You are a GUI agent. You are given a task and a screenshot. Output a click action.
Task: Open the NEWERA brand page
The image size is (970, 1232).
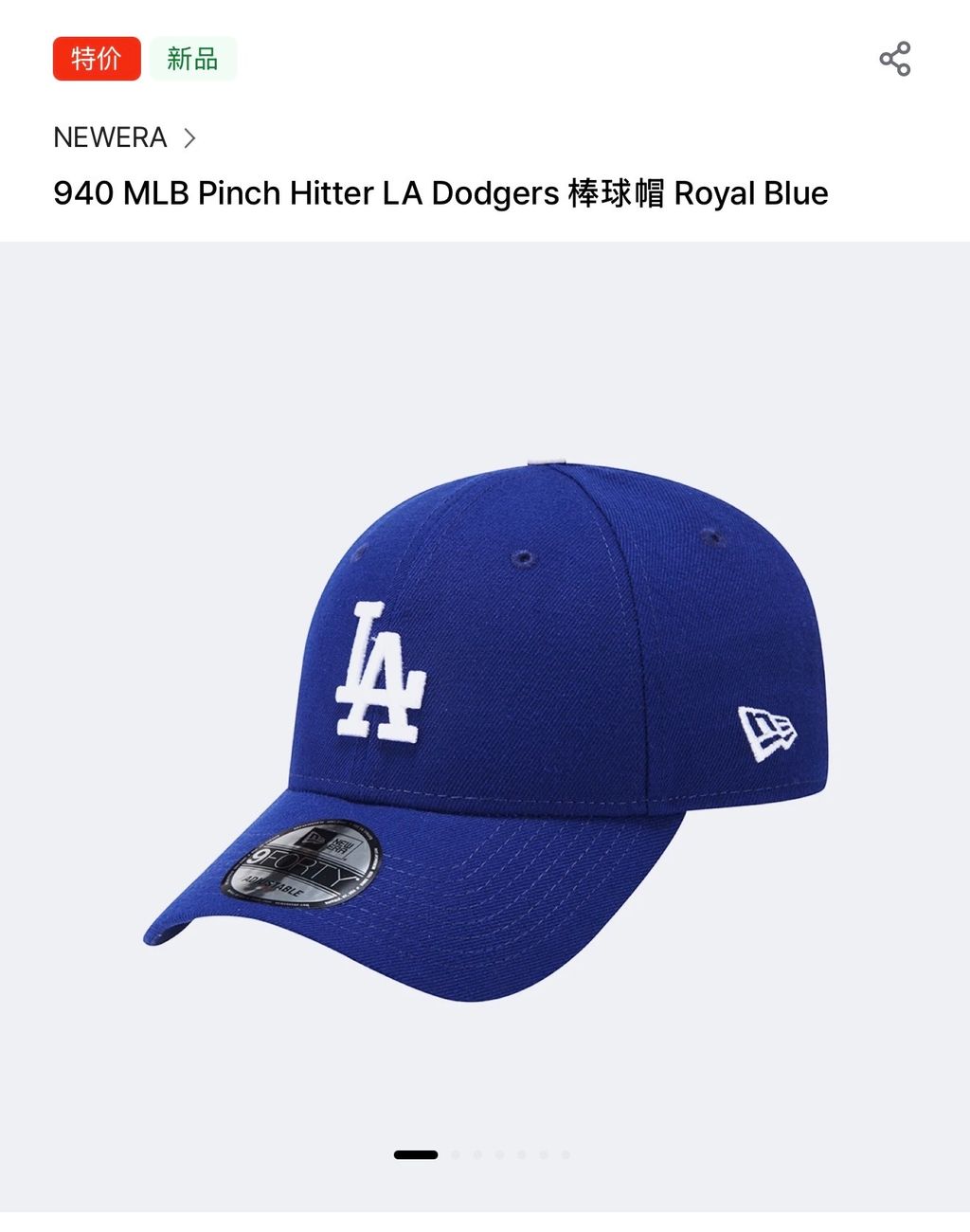pos(124,138)
